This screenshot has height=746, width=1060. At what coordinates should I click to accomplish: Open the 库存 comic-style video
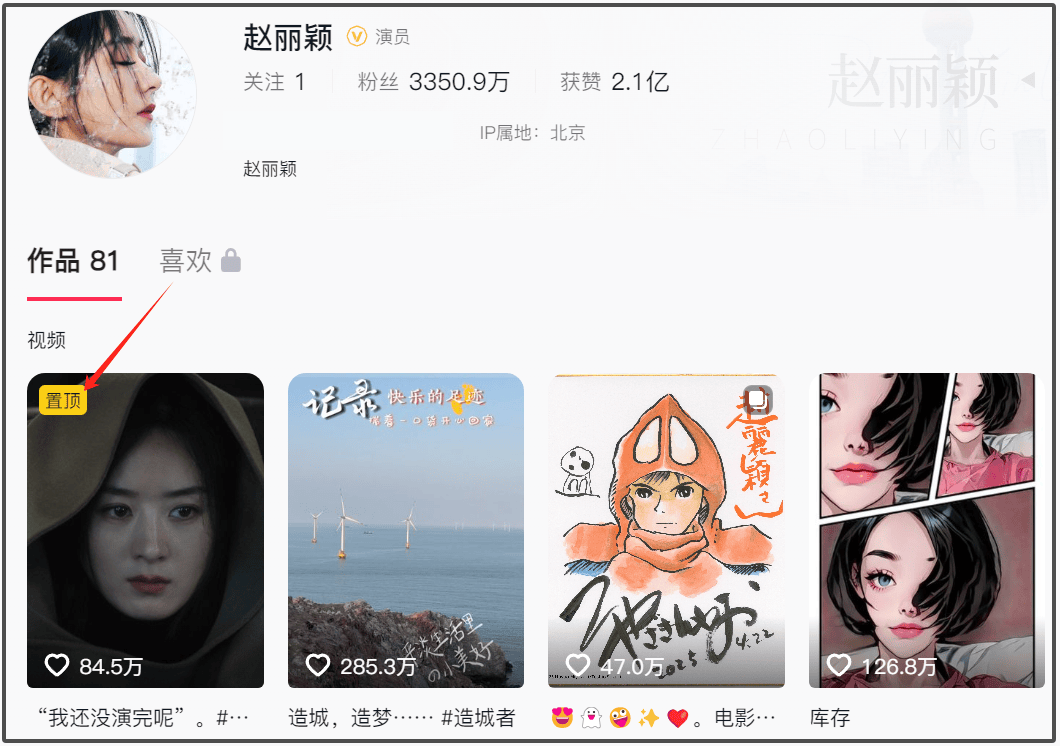point(926,530)
